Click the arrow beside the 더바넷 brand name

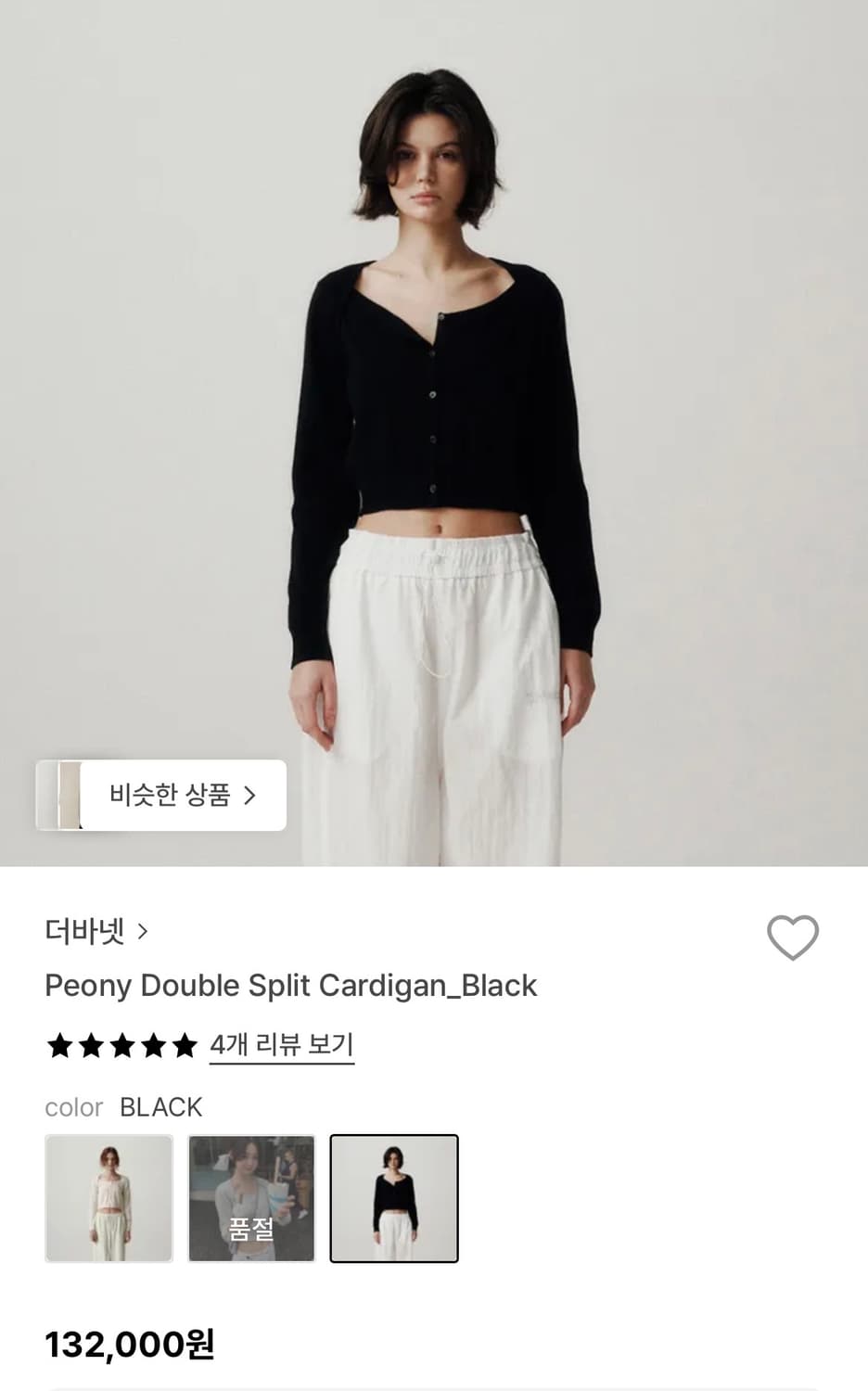141,932
